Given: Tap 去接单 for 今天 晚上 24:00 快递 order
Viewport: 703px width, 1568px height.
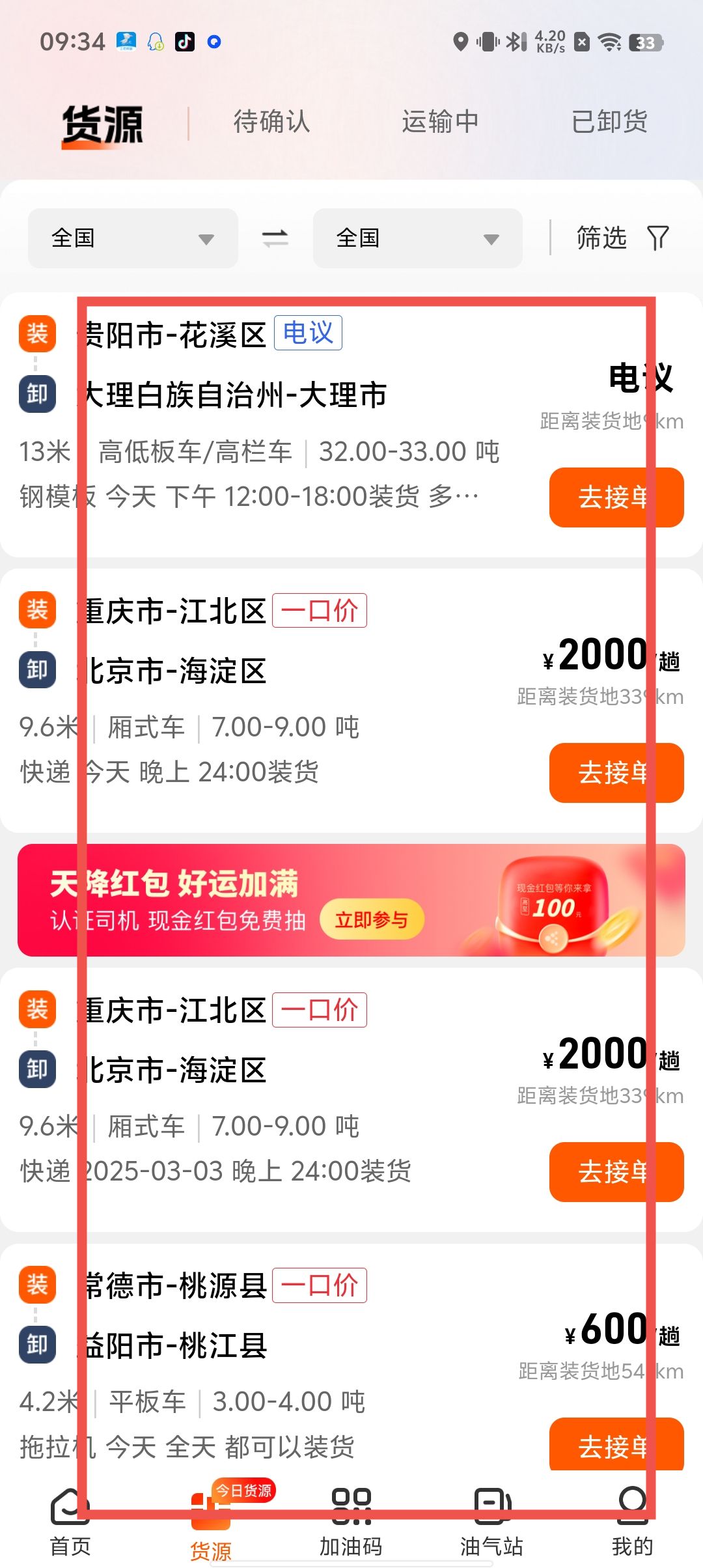Looking at the screenshot, I should pos(616,773).
